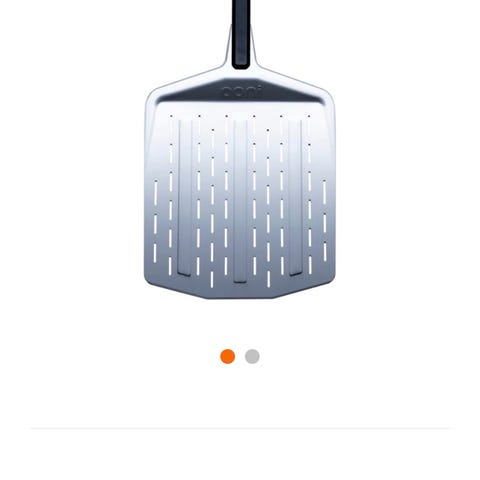480x480 pixels.
Task: Select the first orange carousel dot
Action: [228, 356]
